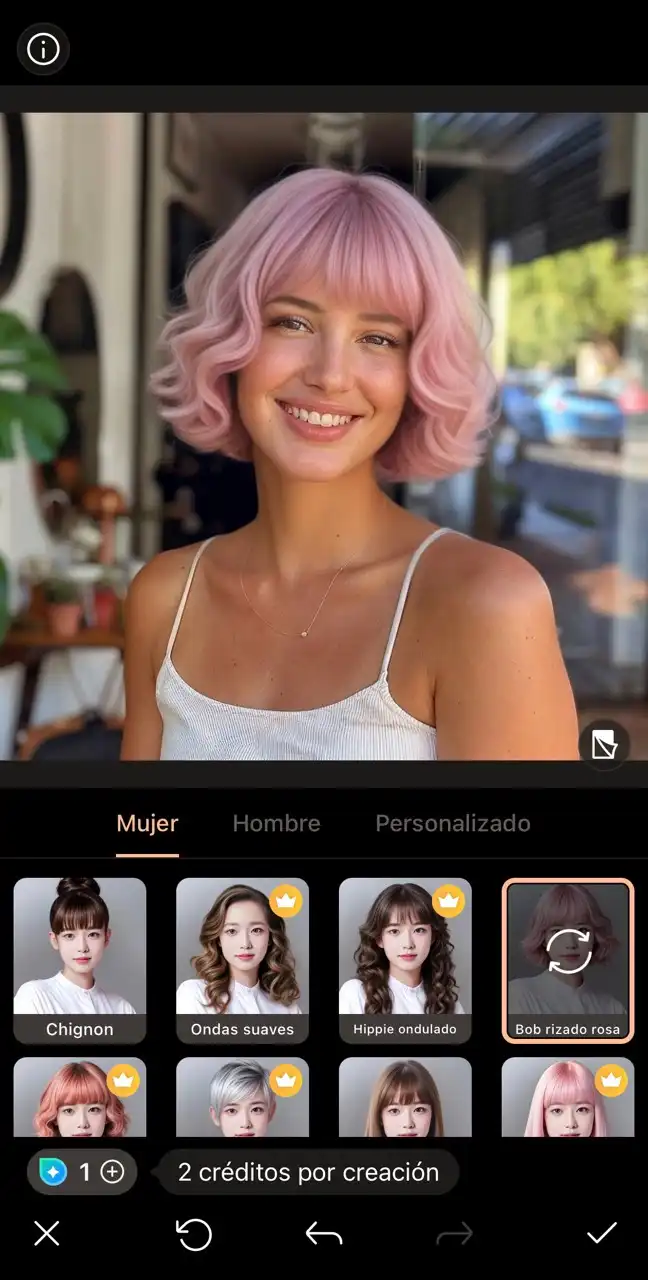Open the info icon
The width and height of the screenshot is (648, 1280).
point(43,49)
